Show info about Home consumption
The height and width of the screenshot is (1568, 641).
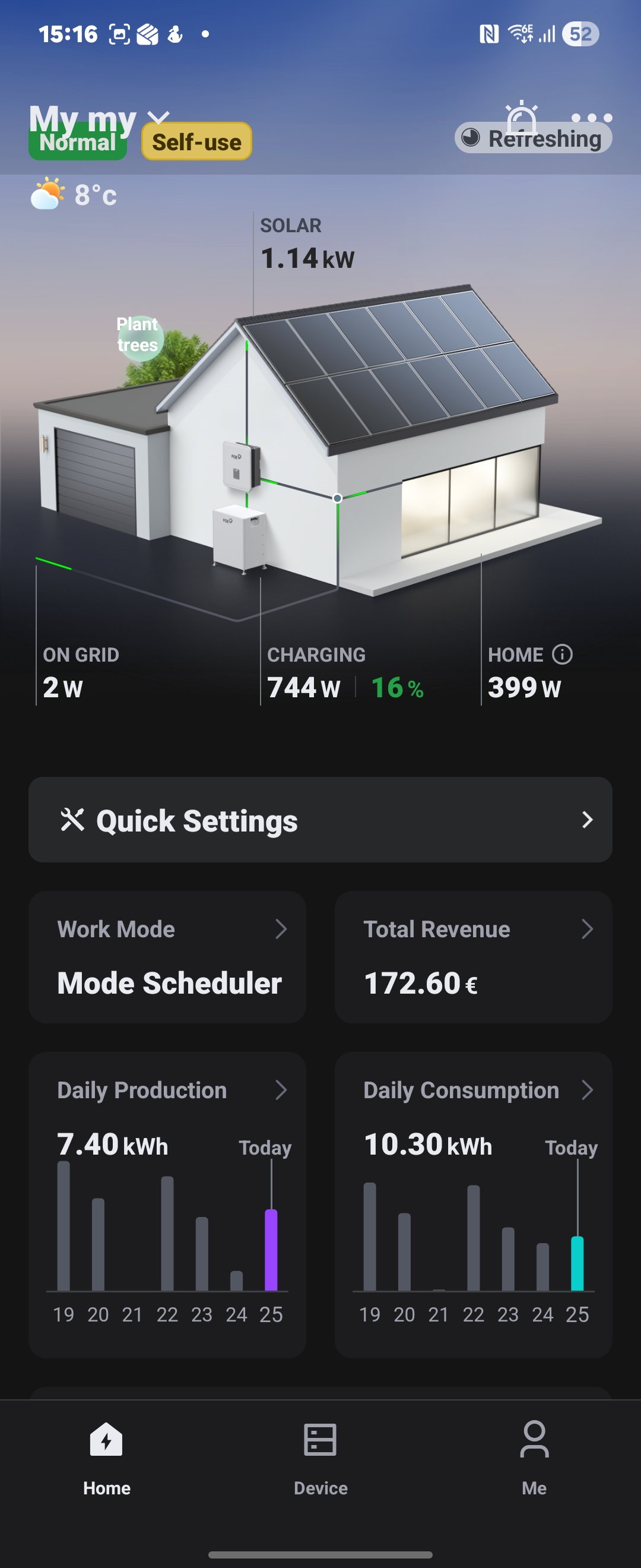point(562,655)
